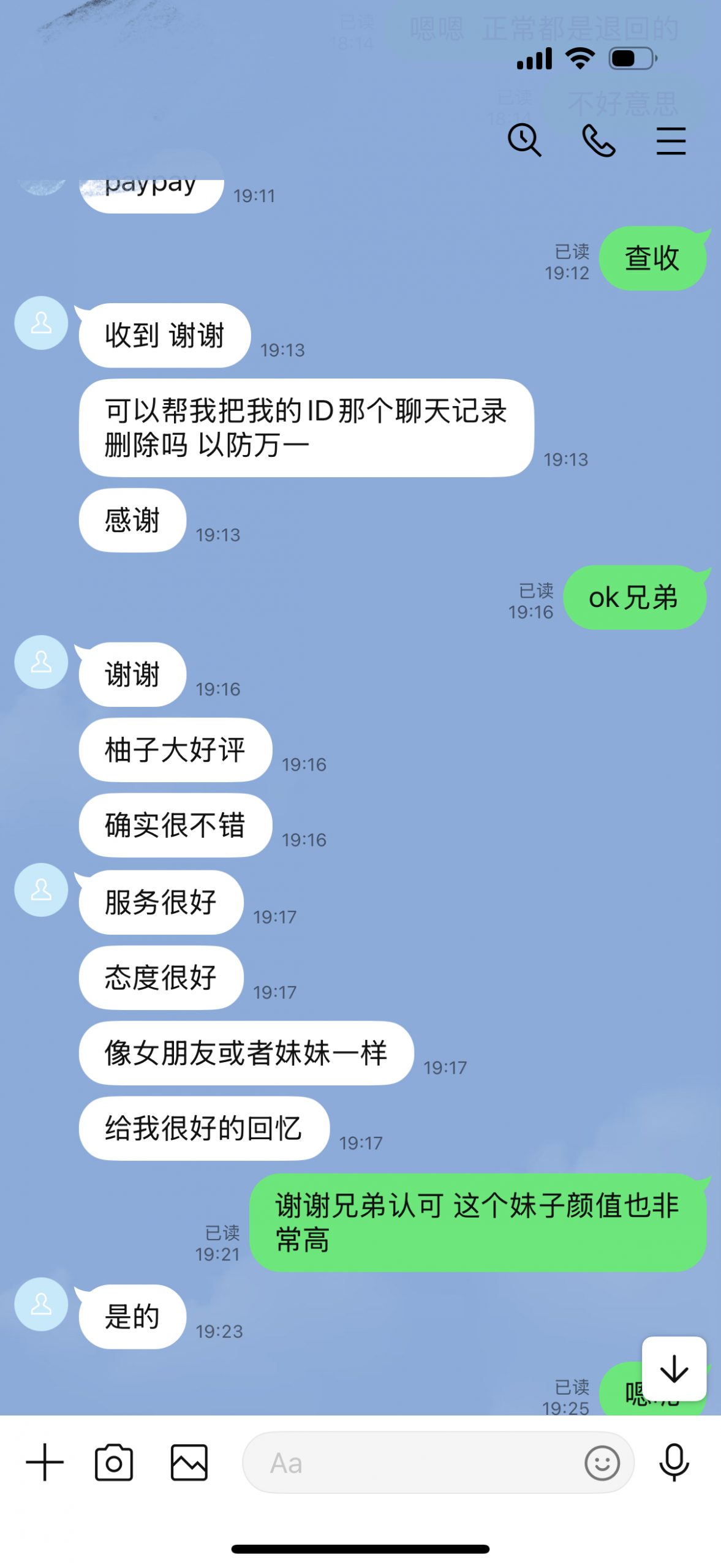This screenshot has width=721, height=1568.
Task: Open the photo gallery picker
Action: [x=189, y=1462]
